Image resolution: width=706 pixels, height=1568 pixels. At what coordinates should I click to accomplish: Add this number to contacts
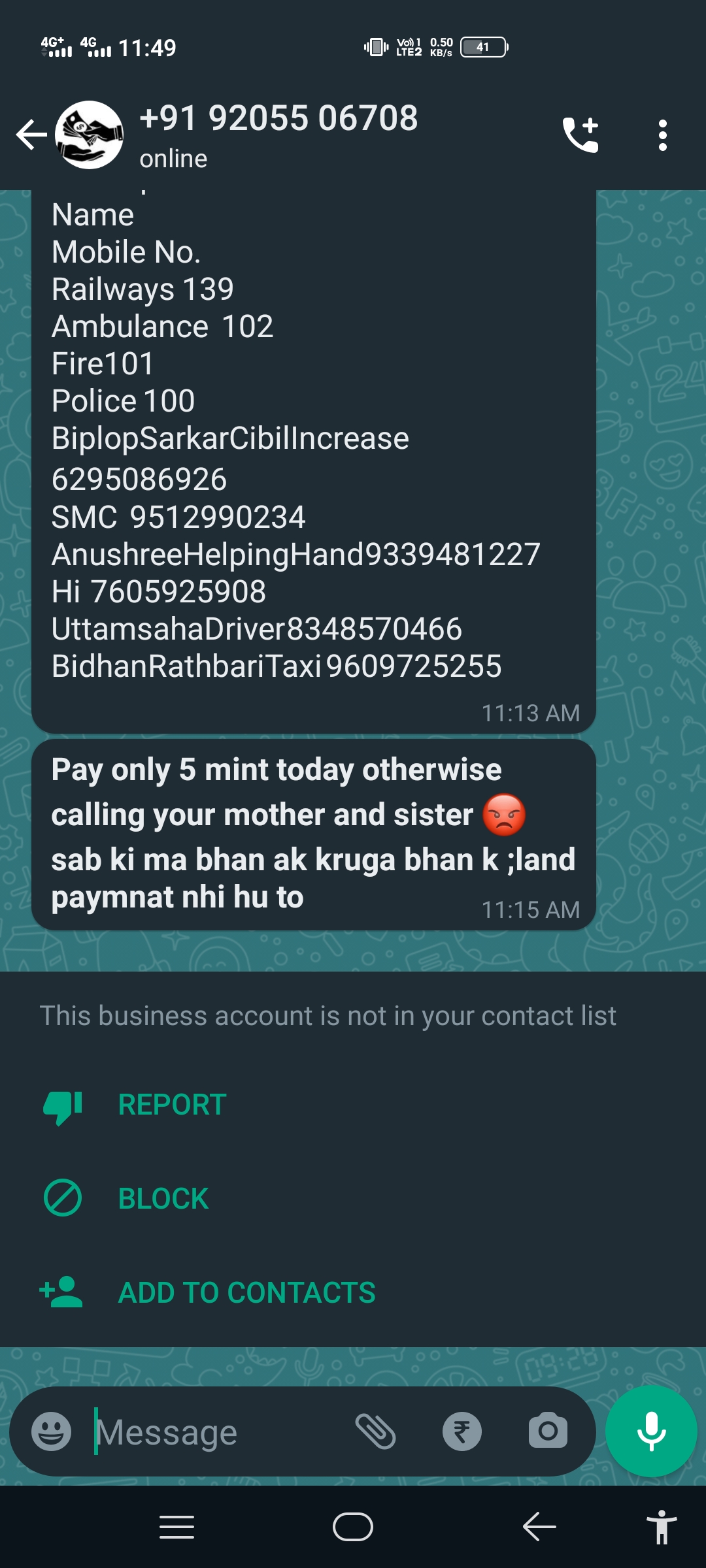click(246, 1293)
